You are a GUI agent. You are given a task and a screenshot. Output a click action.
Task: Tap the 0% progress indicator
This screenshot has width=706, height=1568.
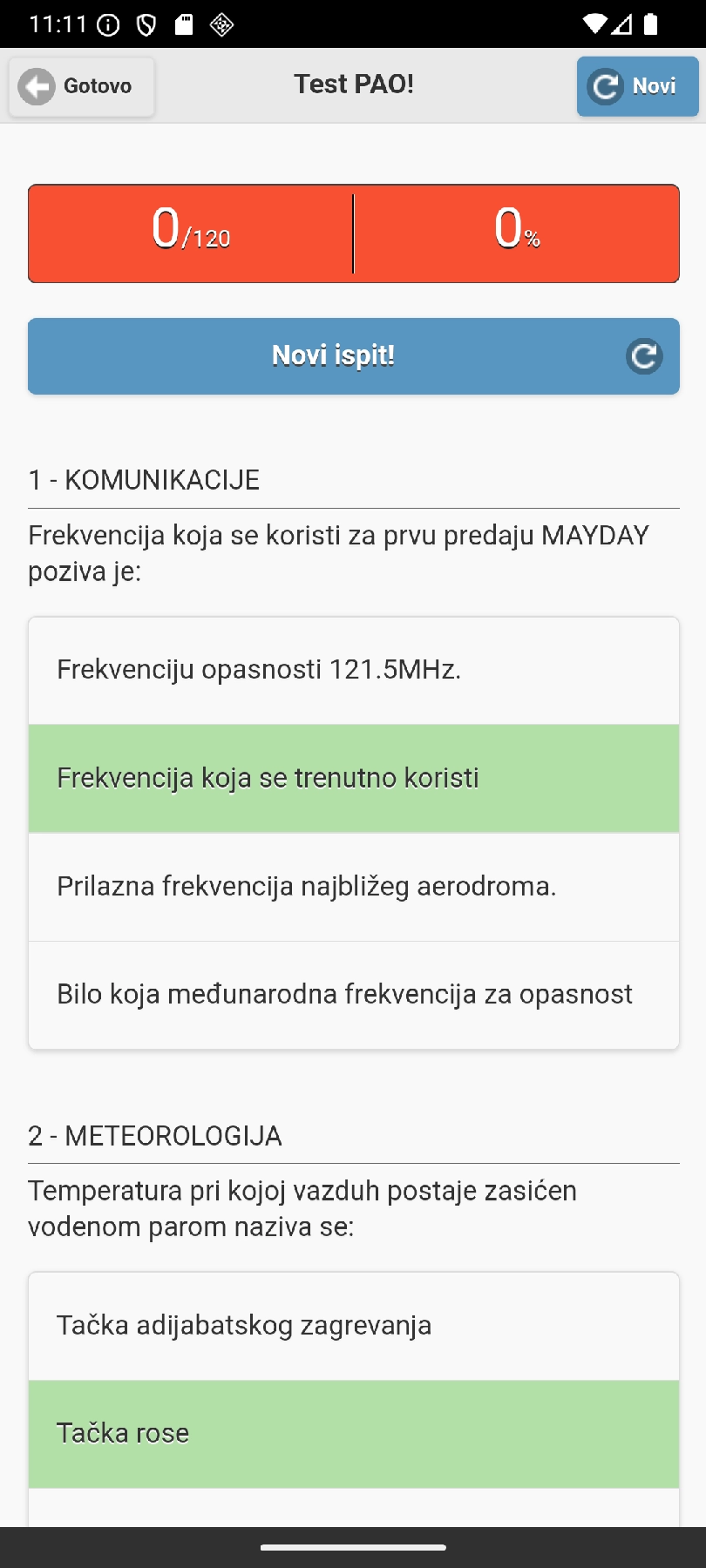516,233
